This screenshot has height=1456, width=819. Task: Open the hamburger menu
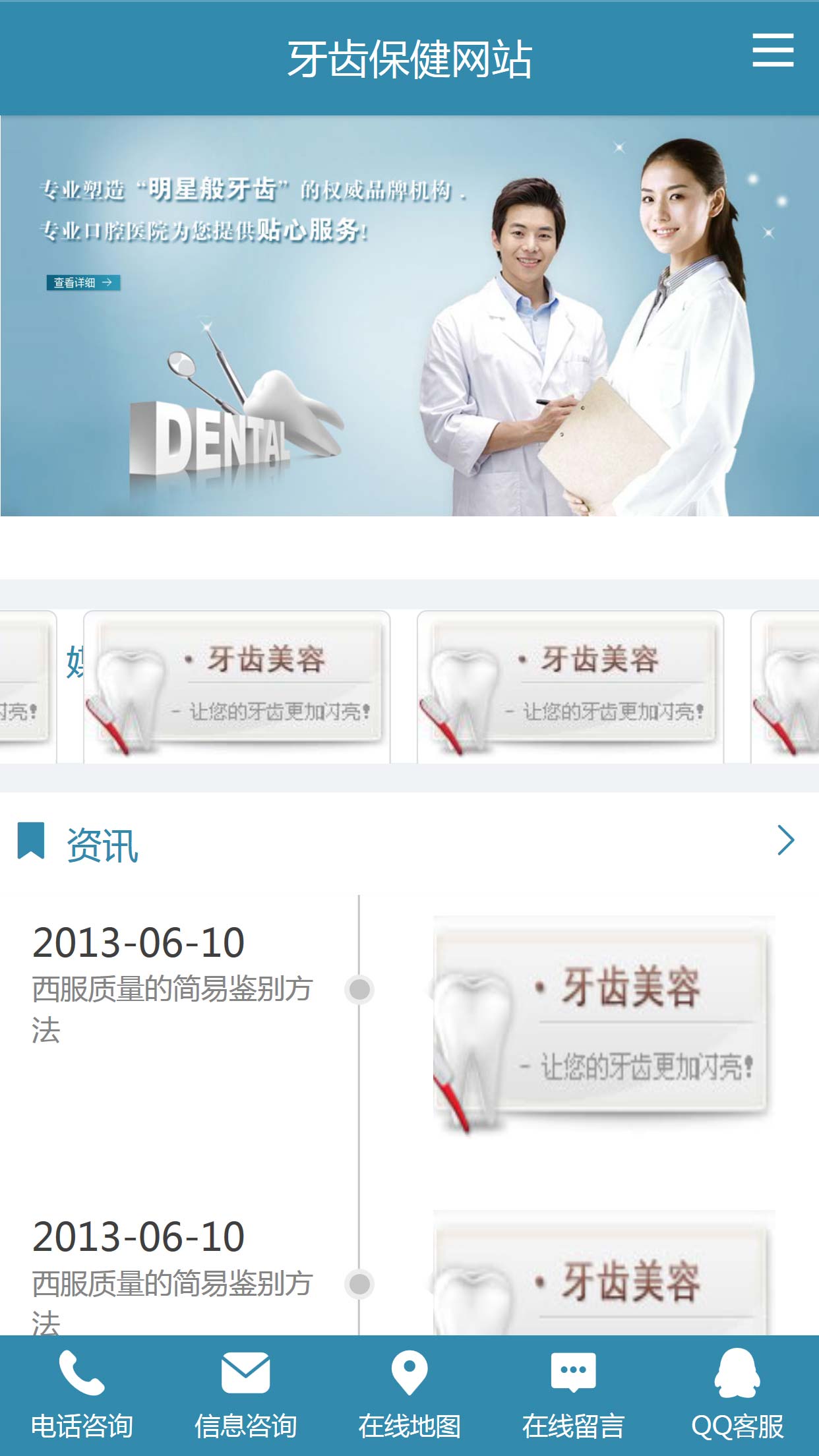[x=773, y=51]
